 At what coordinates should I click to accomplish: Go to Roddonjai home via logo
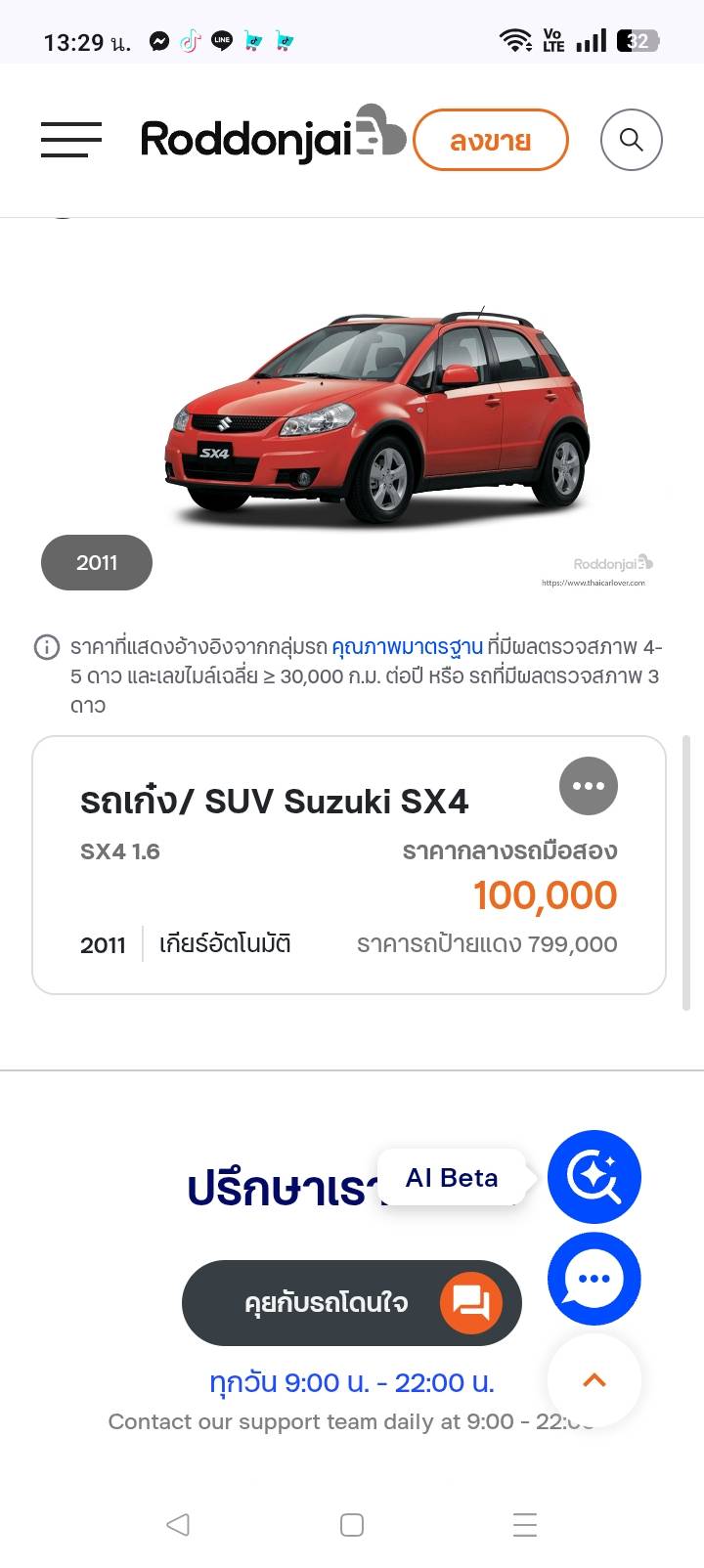(x=272, y=138)
